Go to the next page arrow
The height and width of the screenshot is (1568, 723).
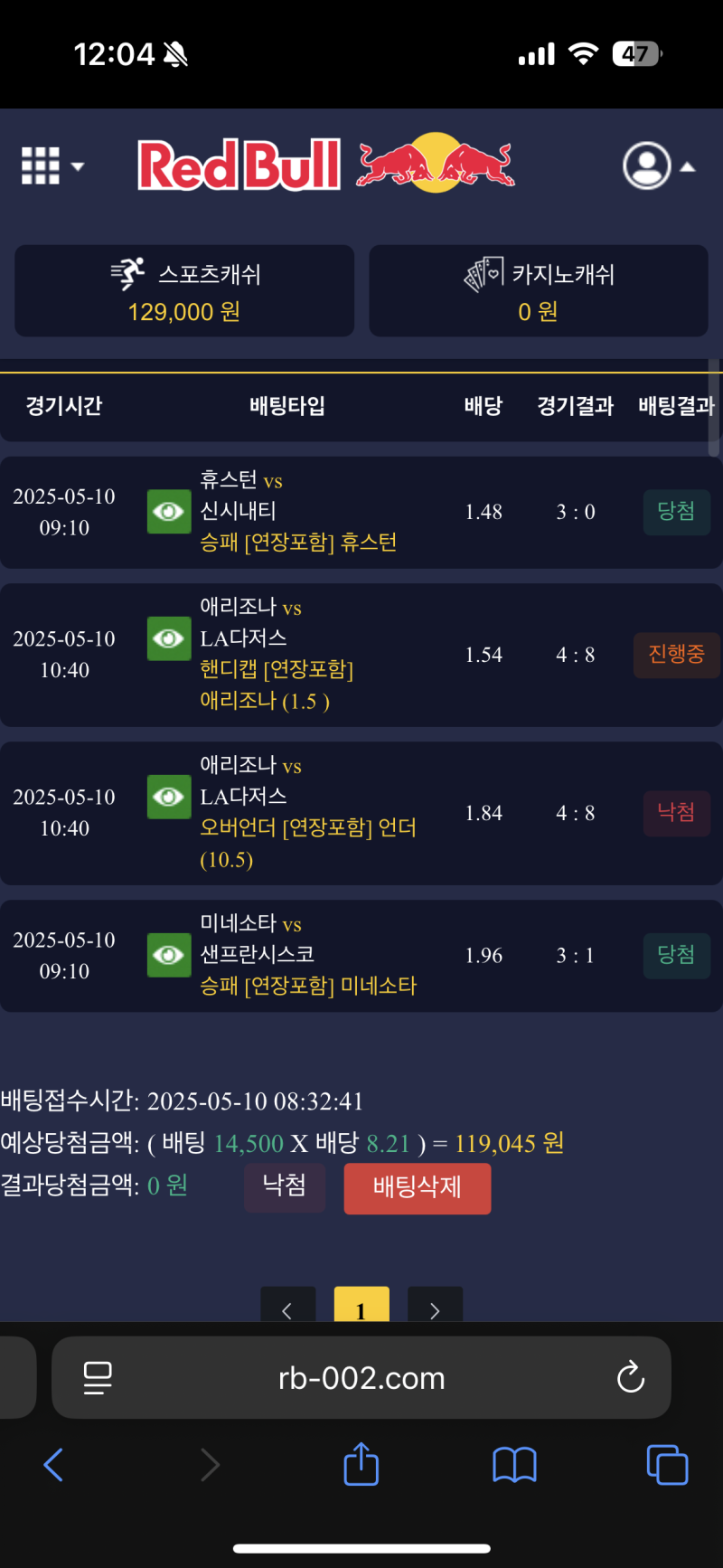[x=435, y=1308]
